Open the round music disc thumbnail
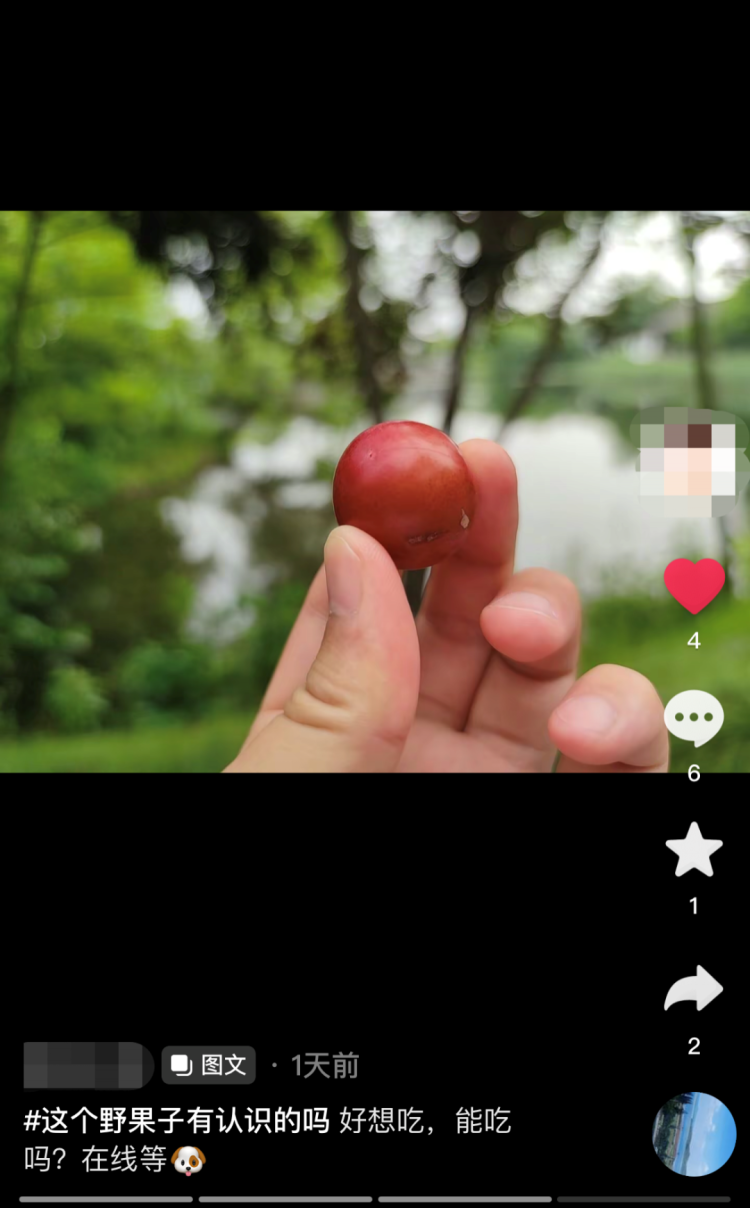 [694, 1134]
